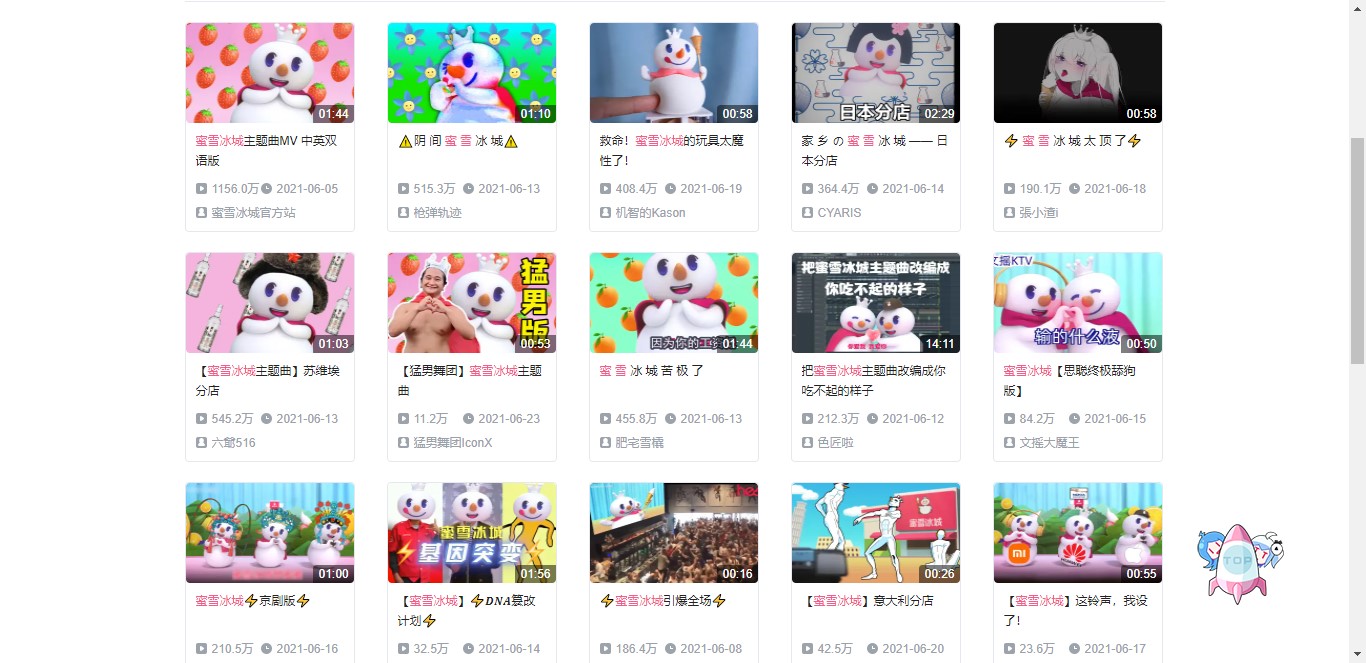Visit uploader 蜜雪冰城官方站's profile
Image resolution: width=1366 pixels, height=663 pixels.
[253, 213]
